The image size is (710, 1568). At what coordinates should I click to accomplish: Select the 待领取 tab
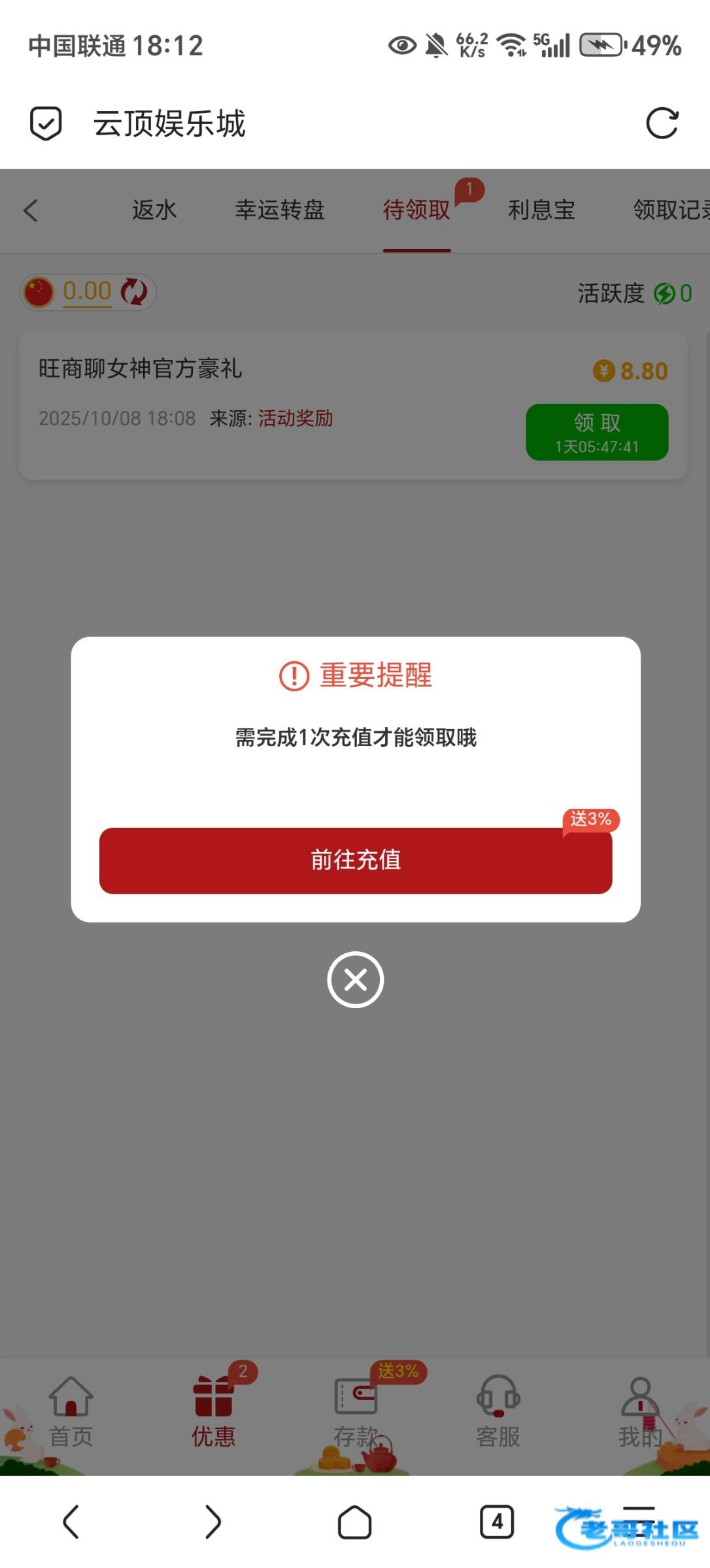coord(416,210)
